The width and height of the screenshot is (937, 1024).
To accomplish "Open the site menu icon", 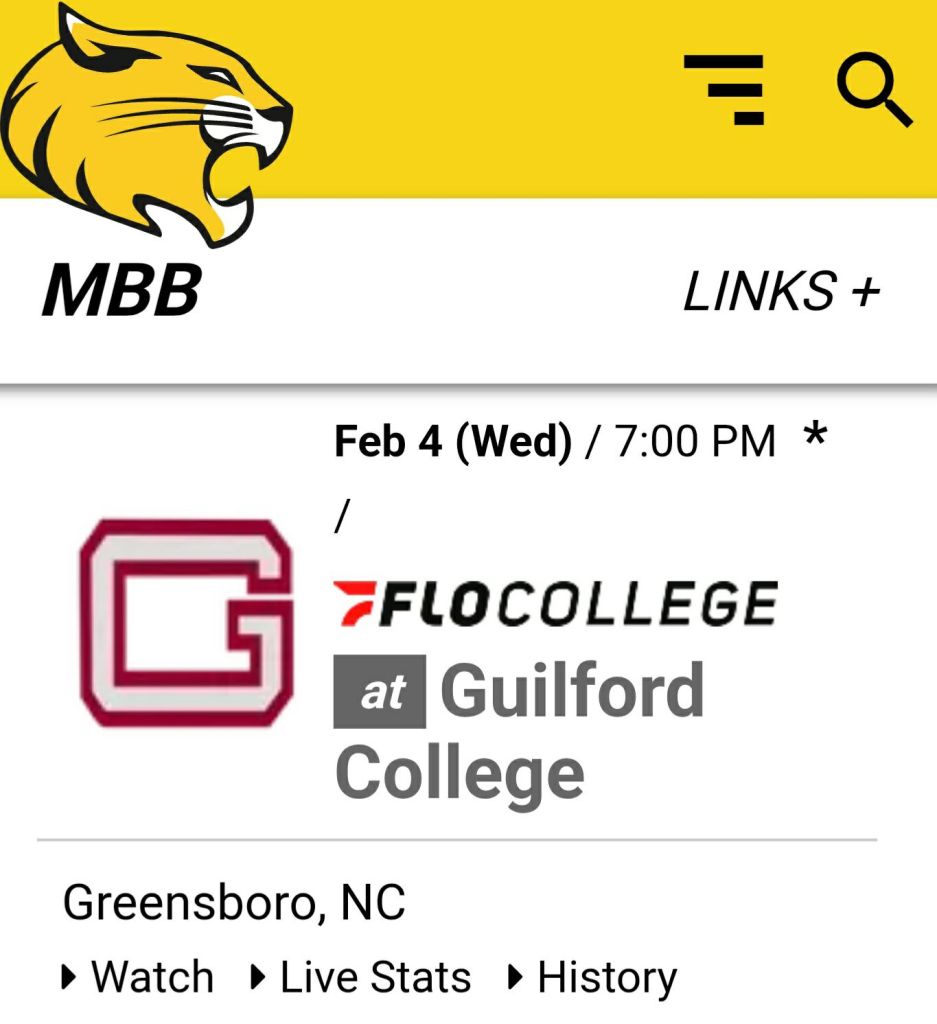I will pyautogui.click(x=725, y=90).
